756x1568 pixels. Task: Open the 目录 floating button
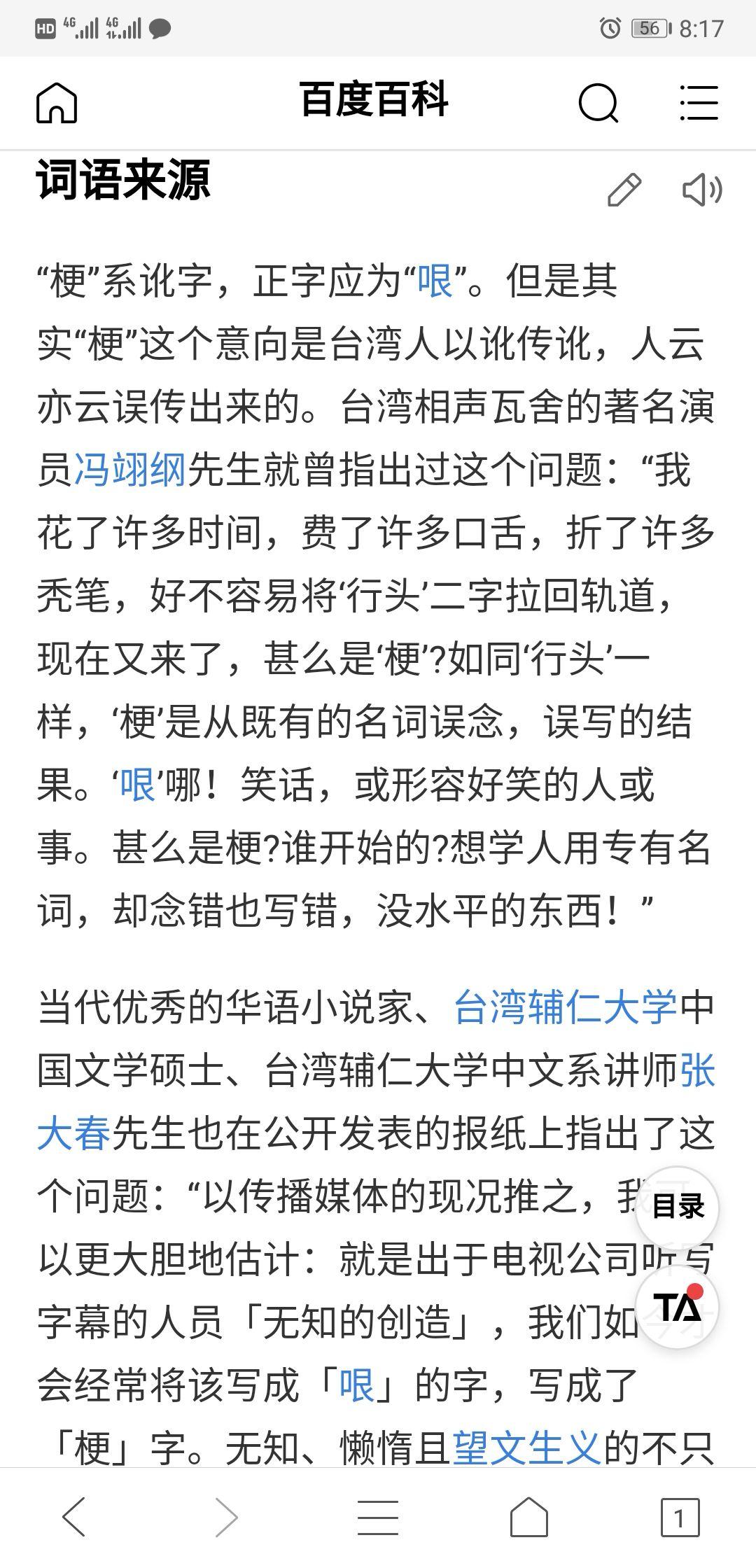click(677, 1207)
